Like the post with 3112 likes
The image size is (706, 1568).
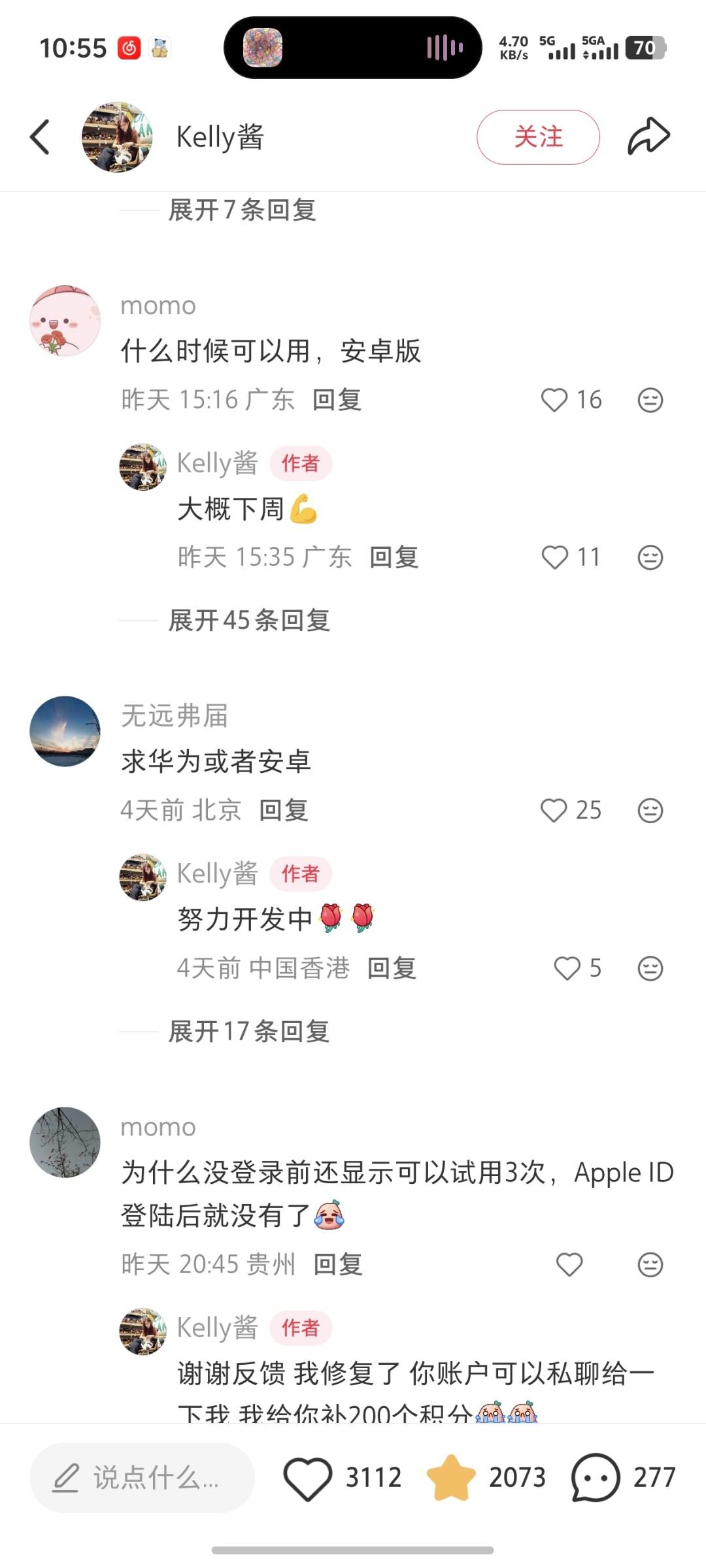pyautogui.click(x=307, y=1478)
